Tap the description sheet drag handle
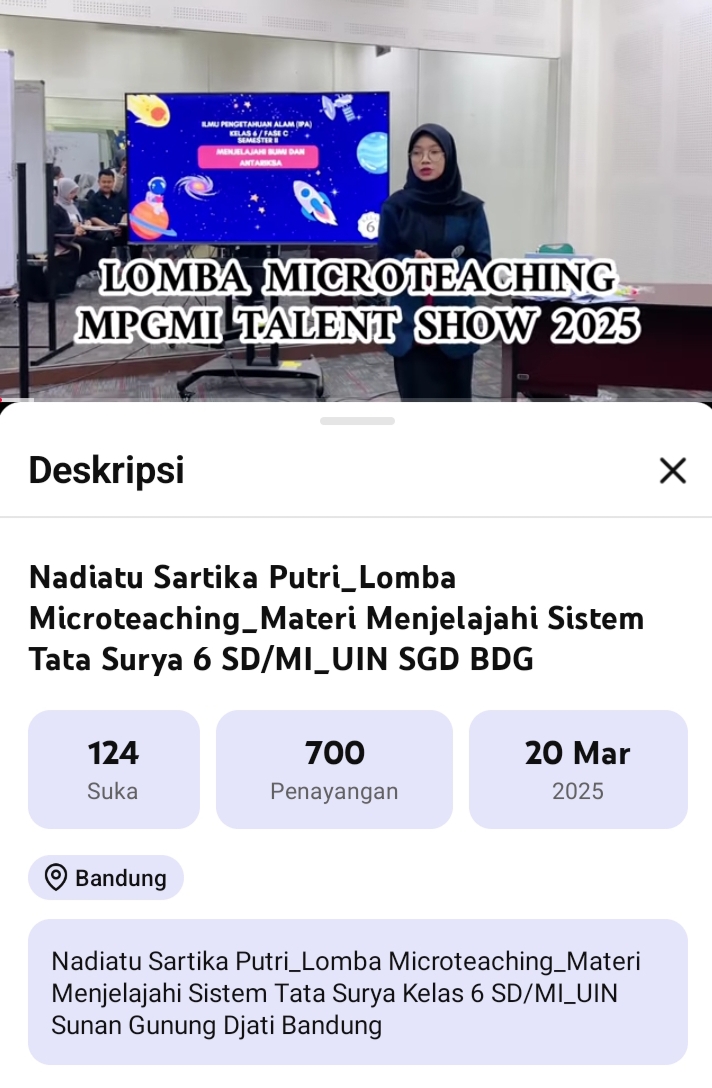Image resolution: width=712 pixels, height=1088 pixels. pyautogui.click(x=357, y=421)
